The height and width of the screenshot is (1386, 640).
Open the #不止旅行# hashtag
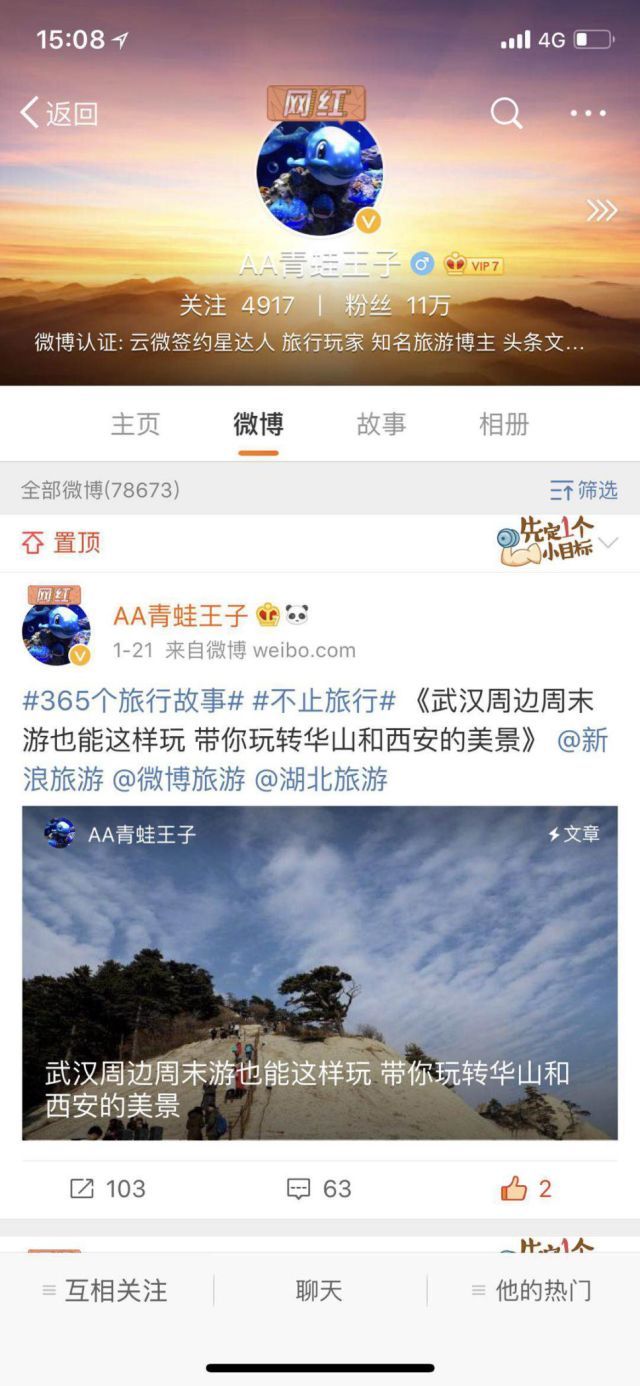(324, 700)
